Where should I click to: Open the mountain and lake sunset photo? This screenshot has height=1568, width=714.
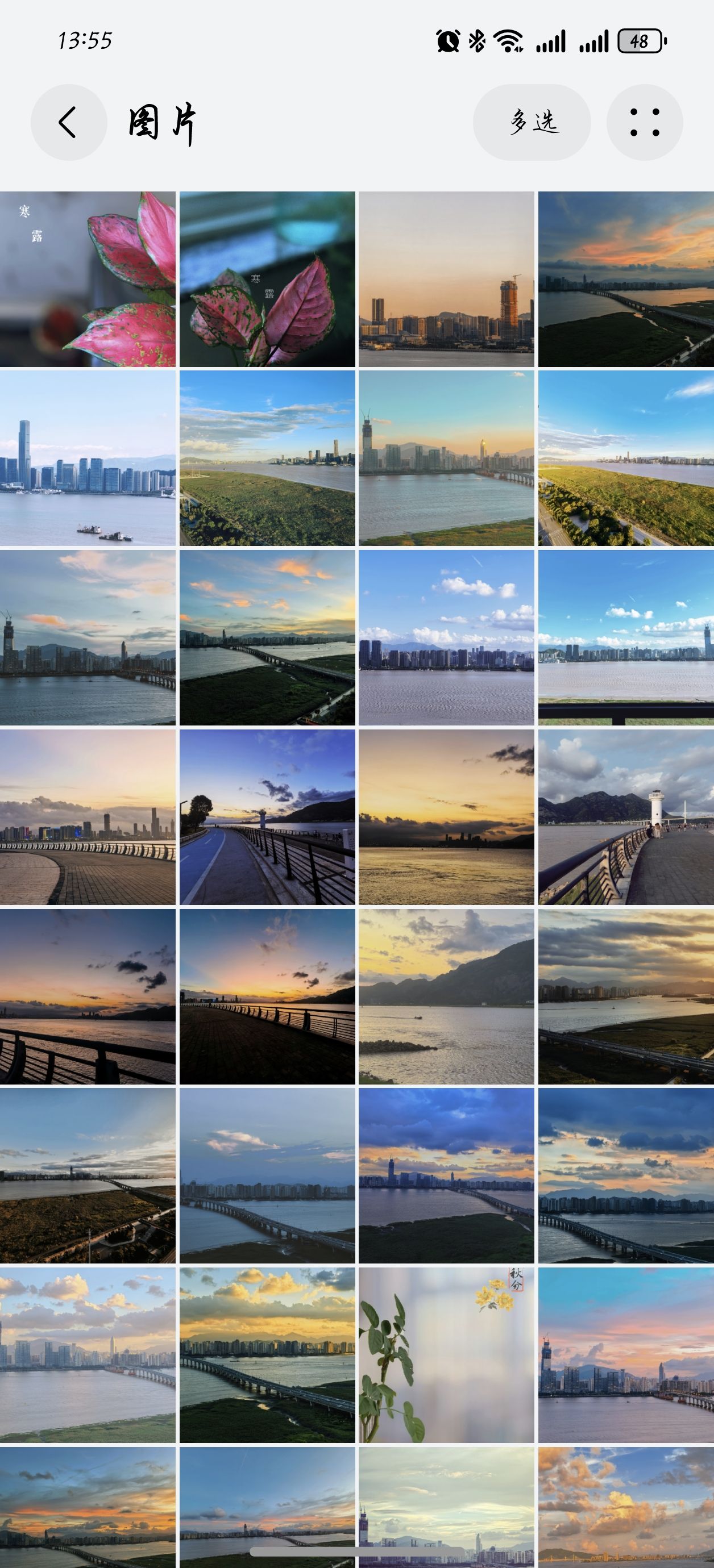[447, 996]
